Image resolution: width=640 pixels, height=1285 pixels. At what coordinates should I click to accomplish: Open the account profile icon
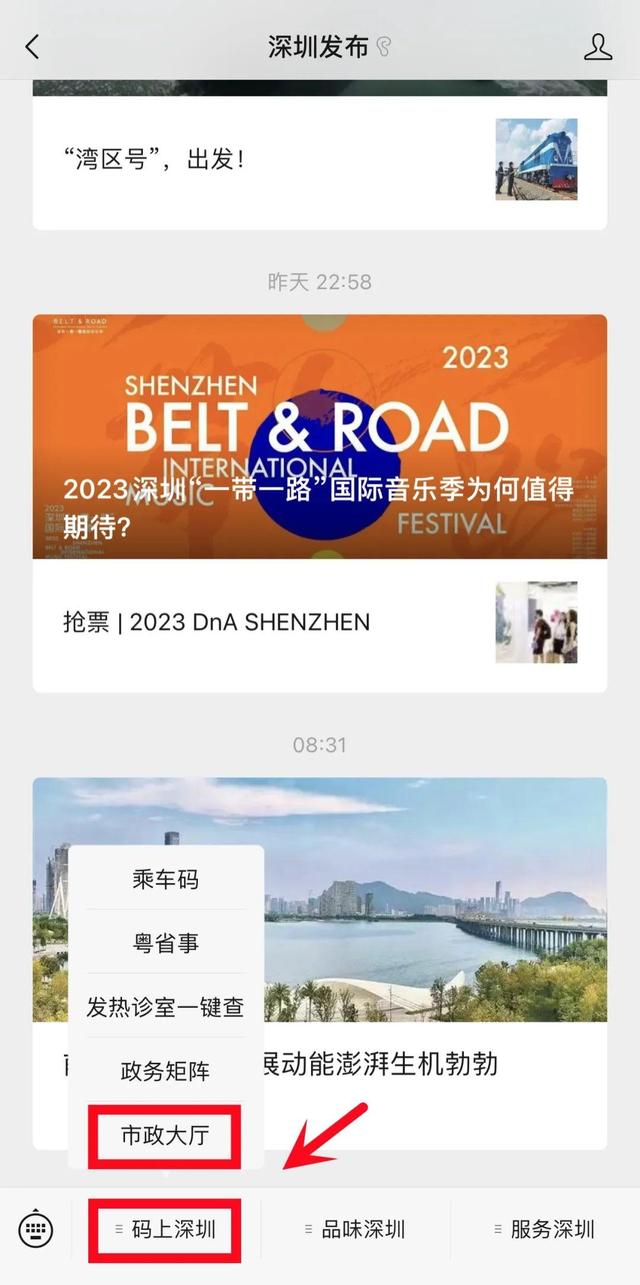point(598,47)
